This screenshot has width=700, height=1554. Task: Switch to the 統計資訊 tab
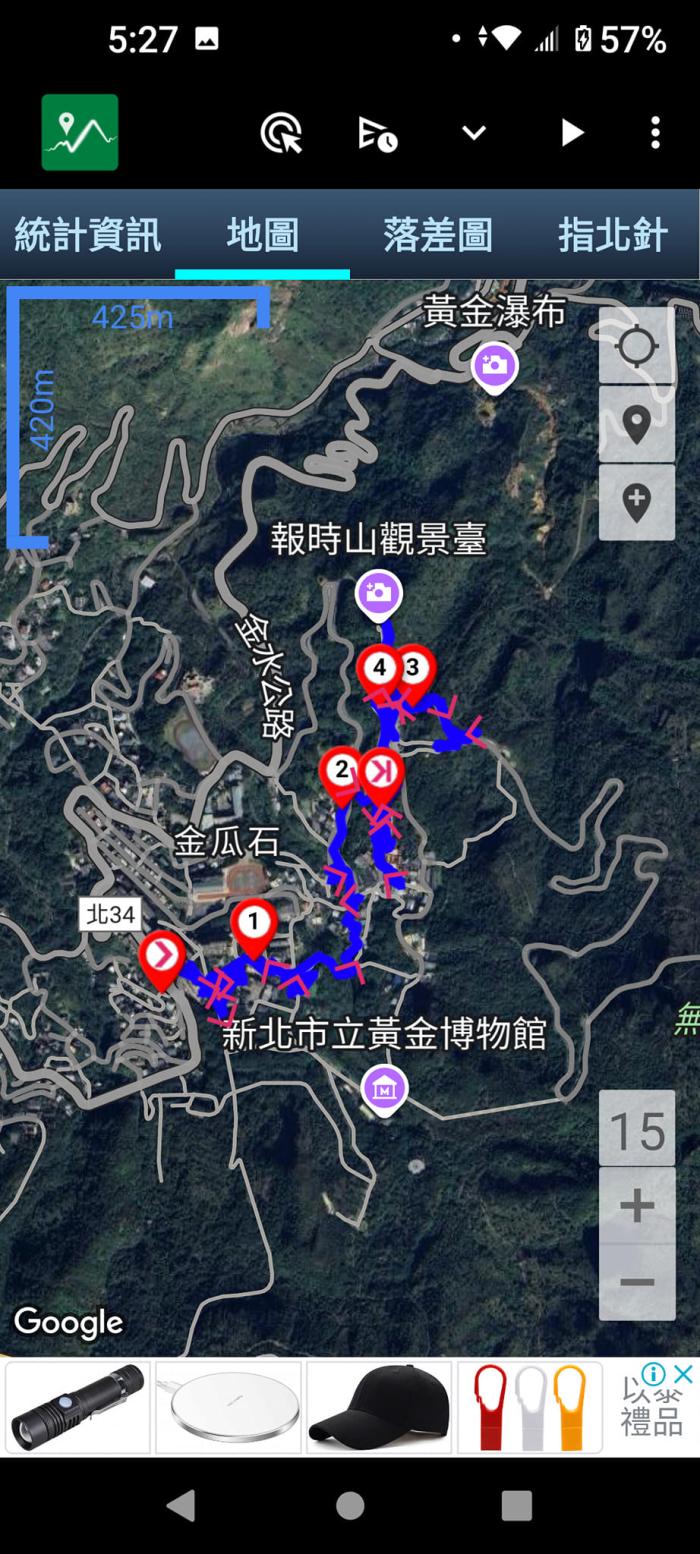(87, 236)
